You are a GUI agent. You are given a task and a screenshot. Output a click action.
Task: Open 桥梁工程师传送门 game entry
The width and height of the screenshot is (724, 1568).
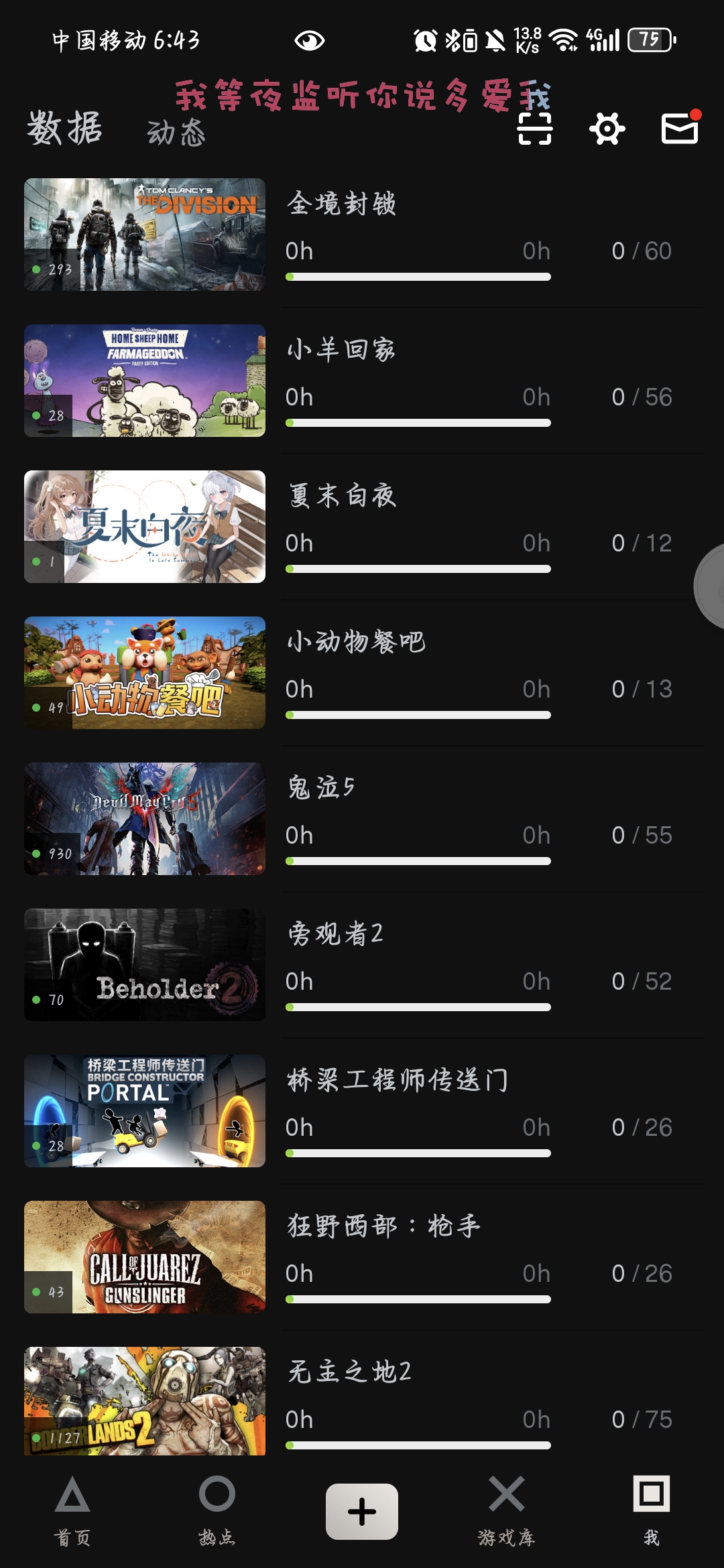click(x=362, y=1111)
